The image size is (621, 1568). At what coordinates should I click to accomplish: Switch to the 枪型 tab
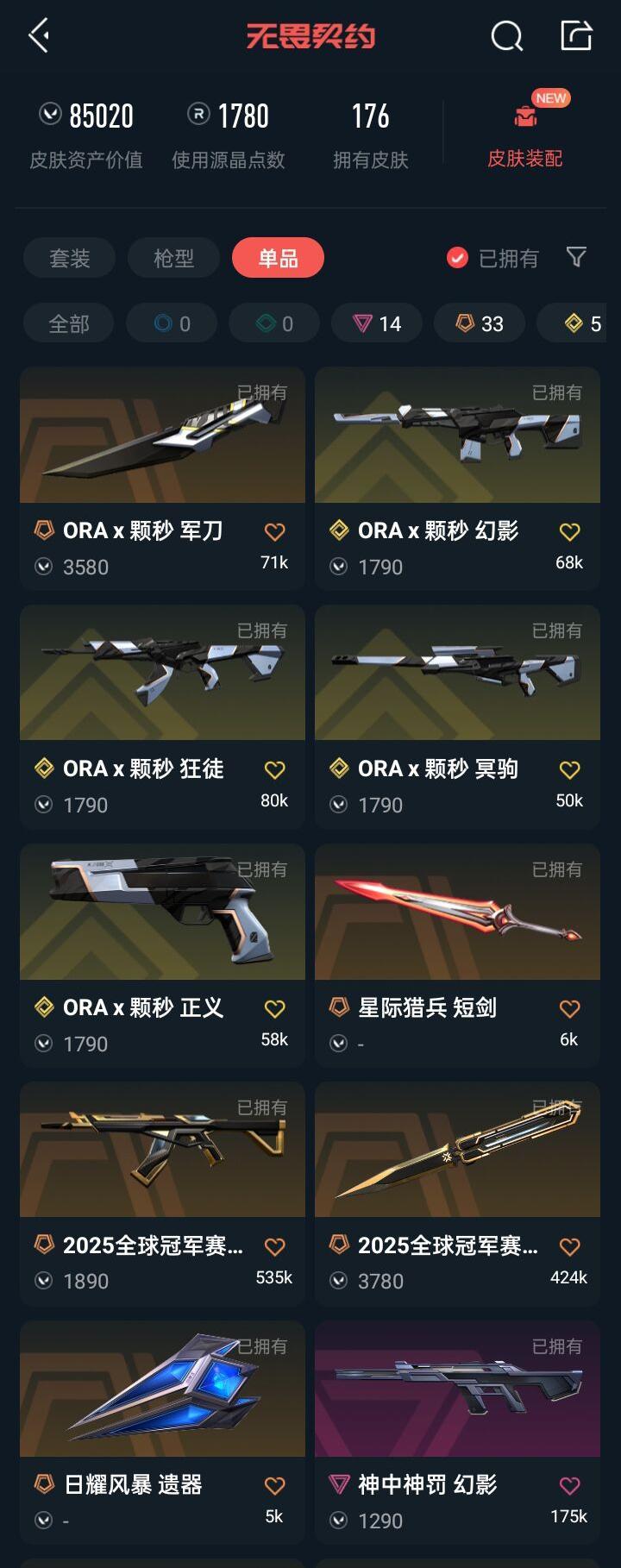(x=173, y=258)
